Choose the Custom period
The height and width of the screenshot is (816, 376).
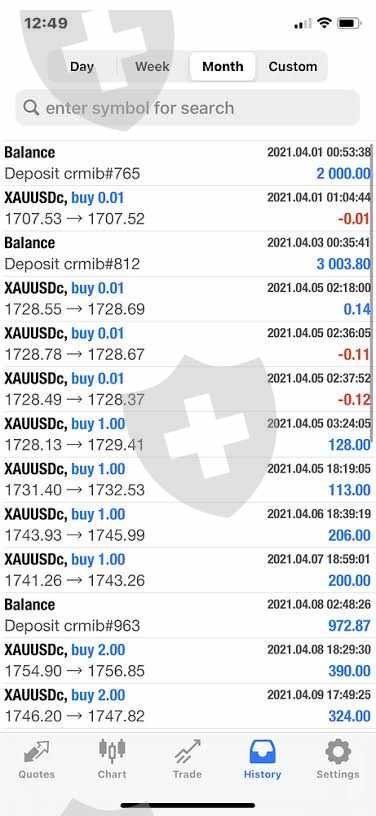pyautogui.click(x=292, y=67)
